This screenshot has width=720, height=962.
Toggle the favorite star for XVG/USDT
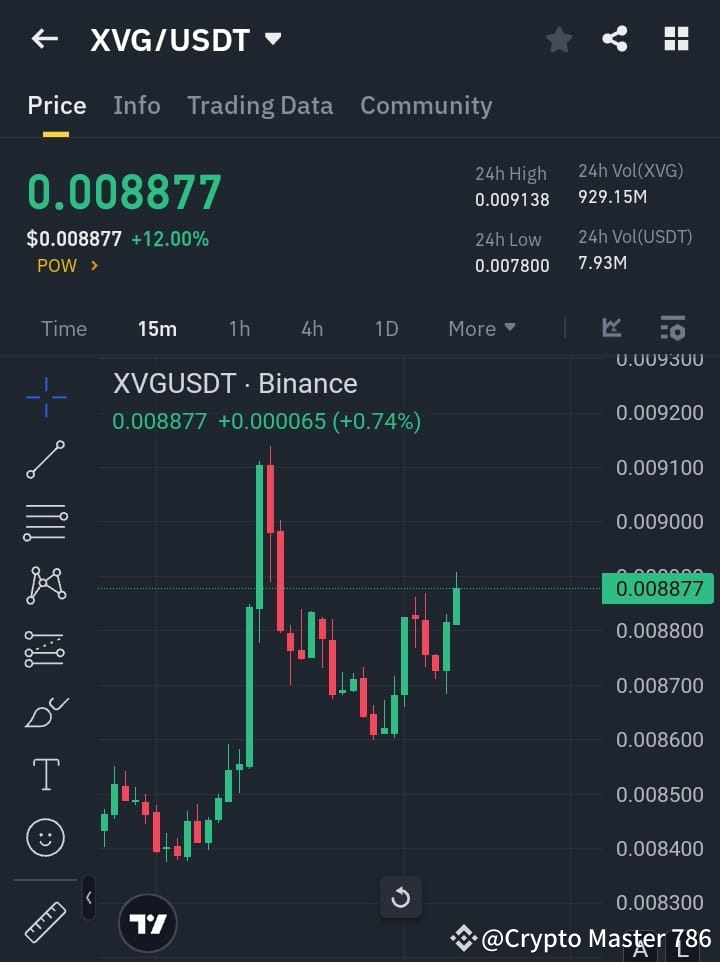(558, 39)
